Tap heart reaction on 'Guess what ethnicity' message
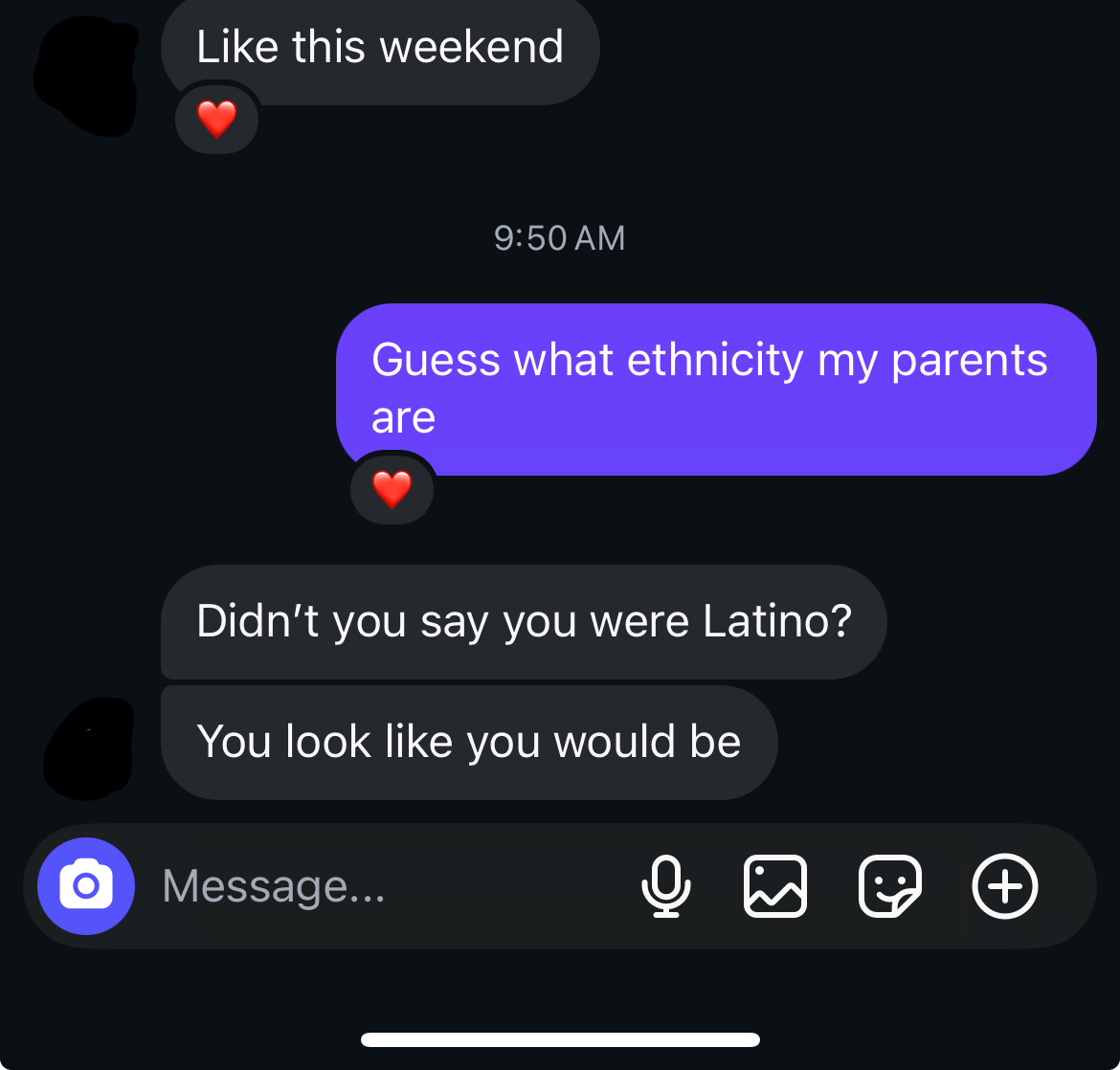This screenshot has width=1120, height=1070. [392, 490]
